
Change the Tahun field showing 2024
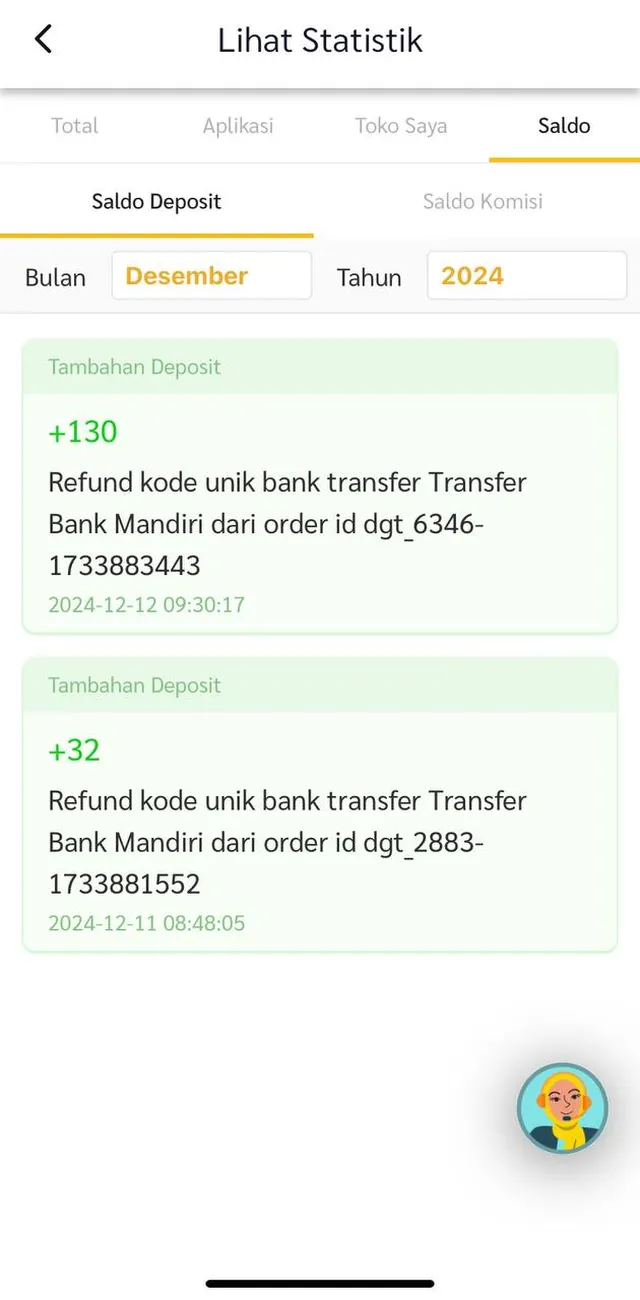pos(526,276)
